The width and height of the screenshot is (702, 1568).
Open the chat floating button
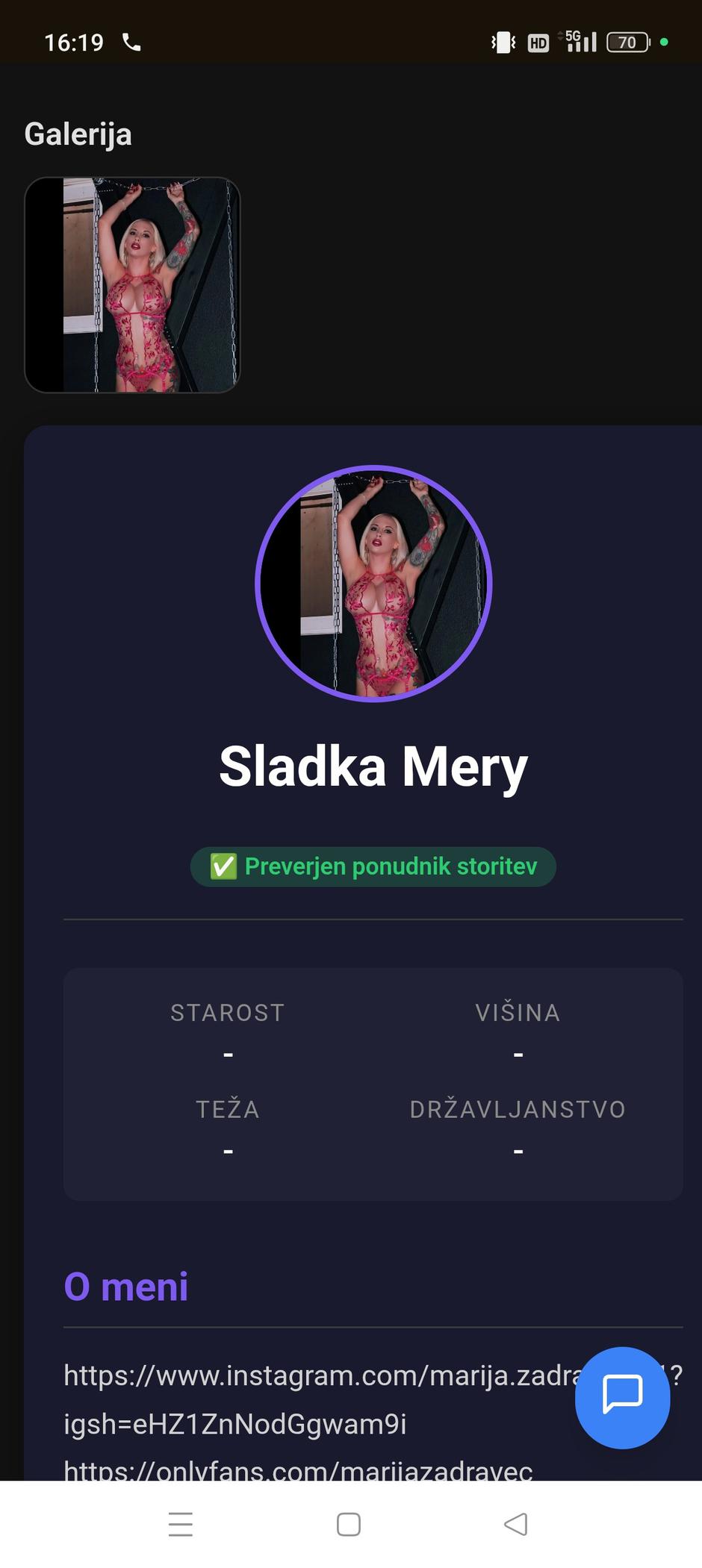click(x=622, y=1397)
